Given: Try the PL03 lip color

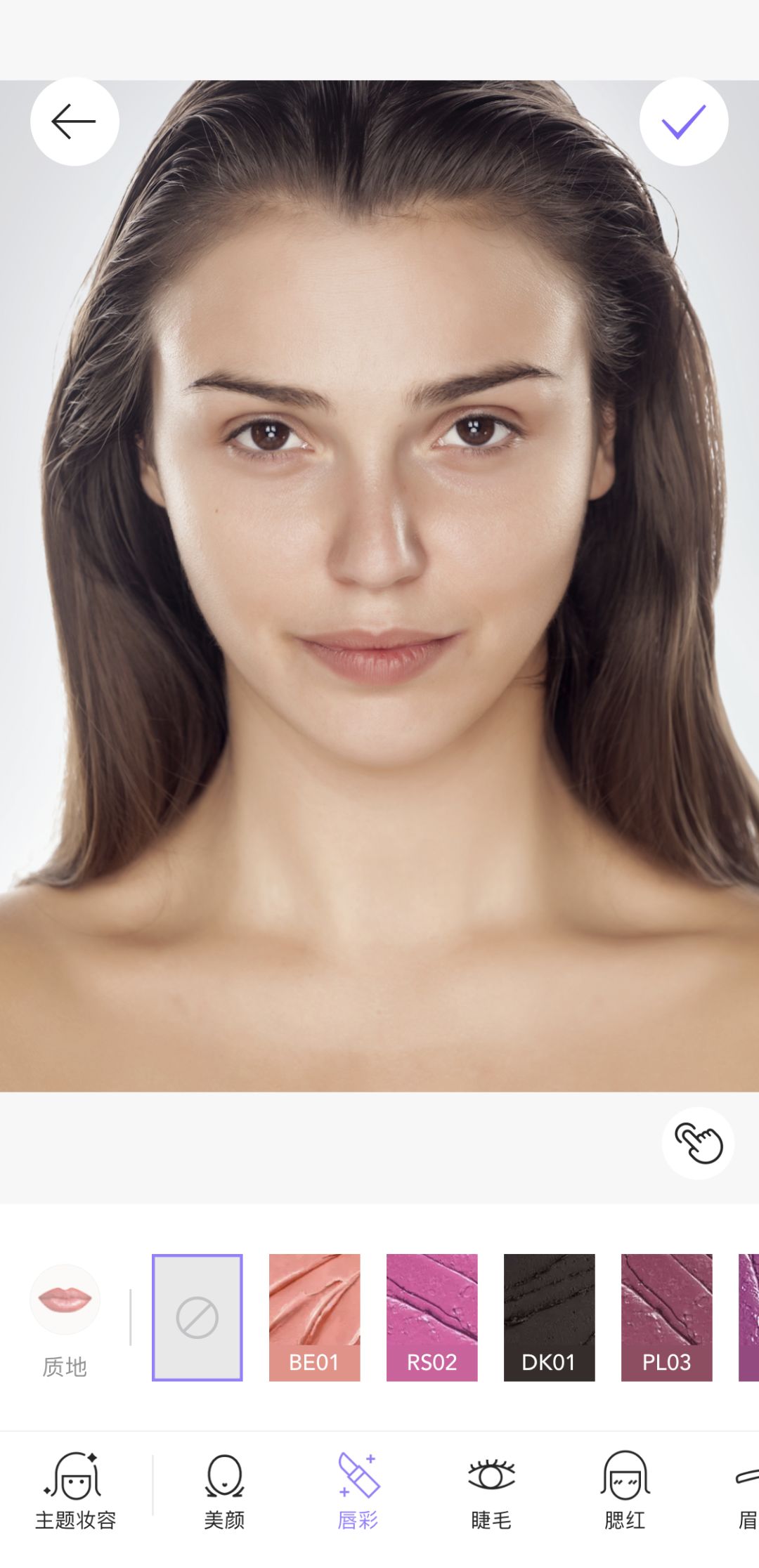Looking at the screenshot, I should (x=667, y=1317).
